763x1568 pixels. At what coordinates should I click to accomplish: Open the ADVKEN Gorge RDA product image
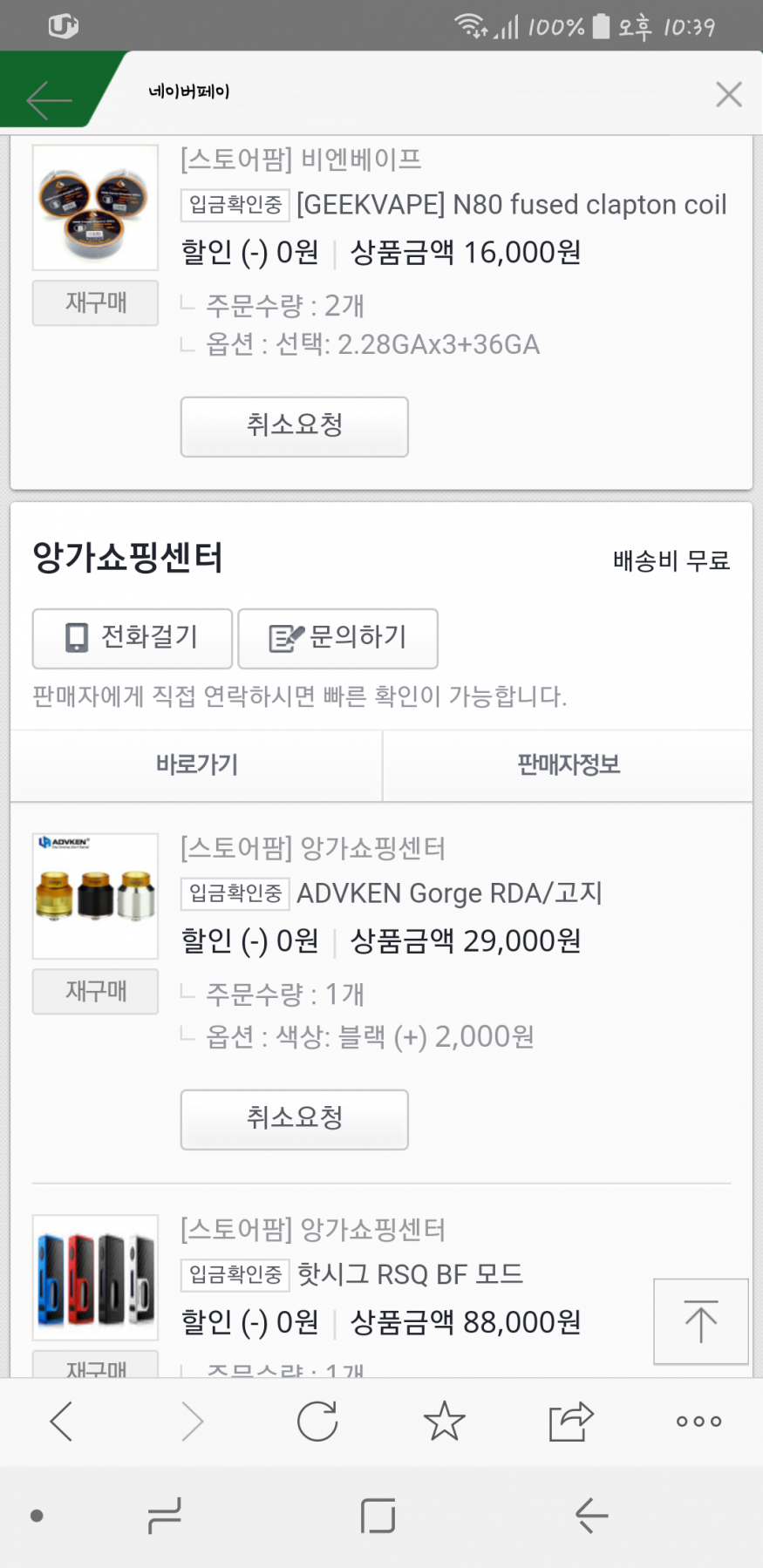pyautogui.click(x=95, y=896)
